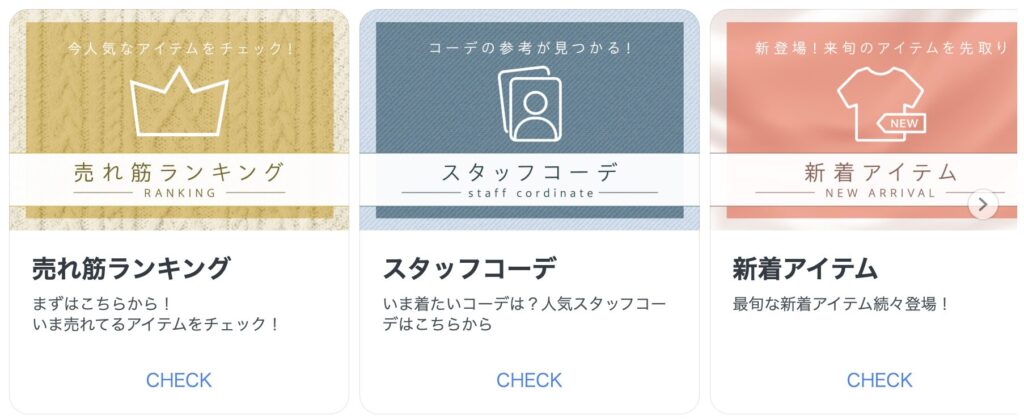Image resolution: width=1024 pixels, height=420 pixels.
Task: Open the スタッフコーデ card image
Action: point(529,120)
